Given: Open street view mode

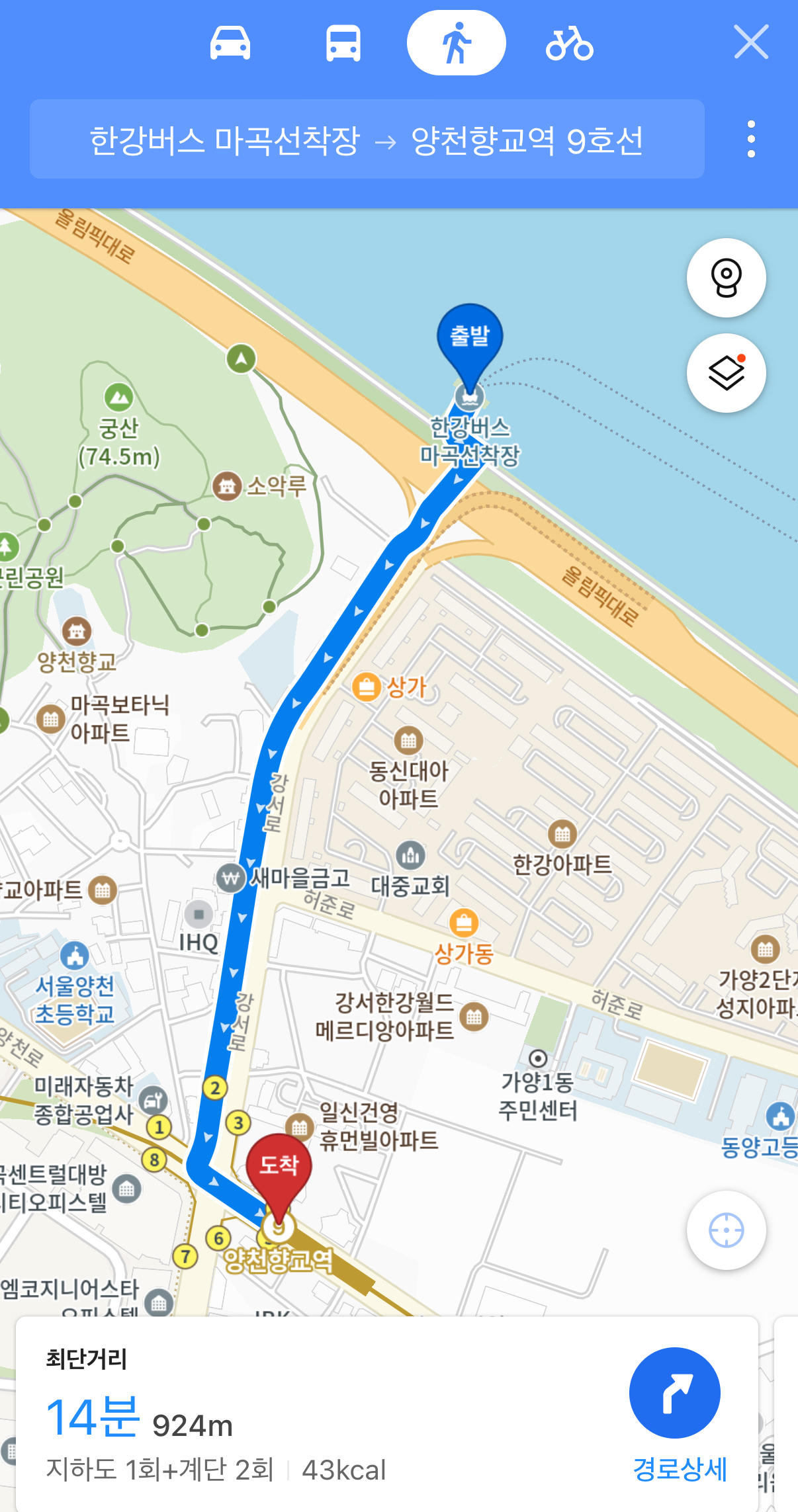Looking at the screenshot, I should pyautogui.click(x=726, y=278).
